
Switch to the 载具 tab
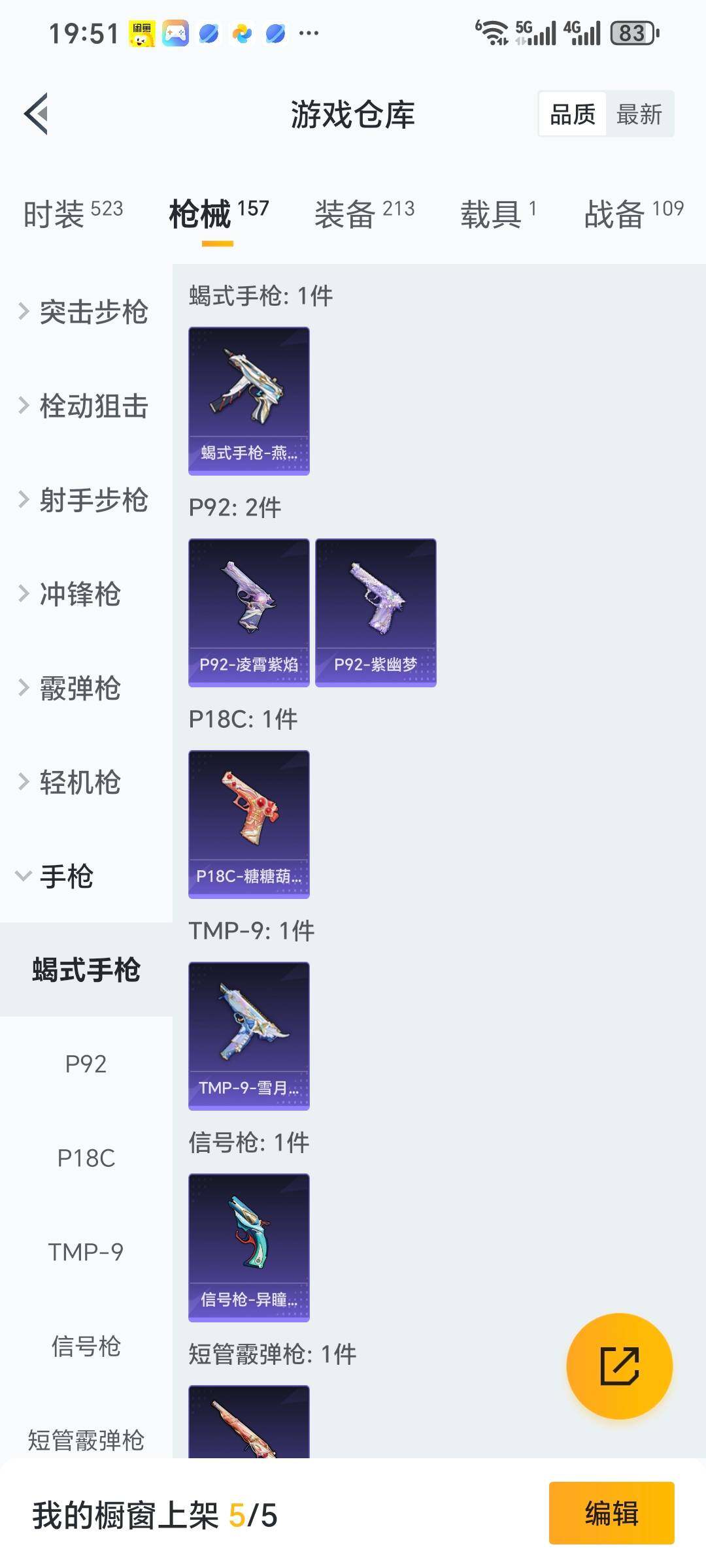(x=498, y=214)
